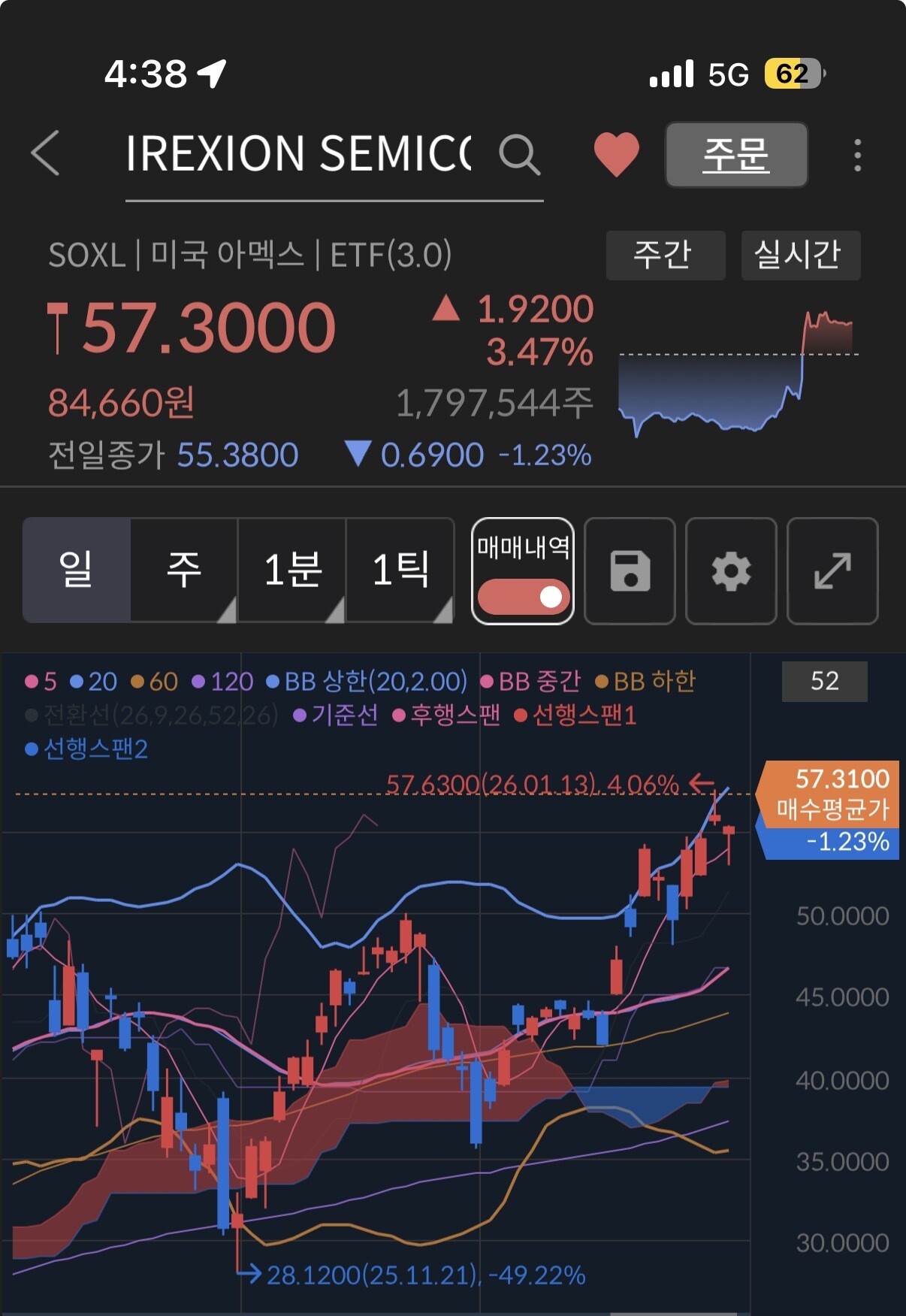The image size is (906, 1316).
Task: Switch chart to 주 weekly
Action: point(184,570)
